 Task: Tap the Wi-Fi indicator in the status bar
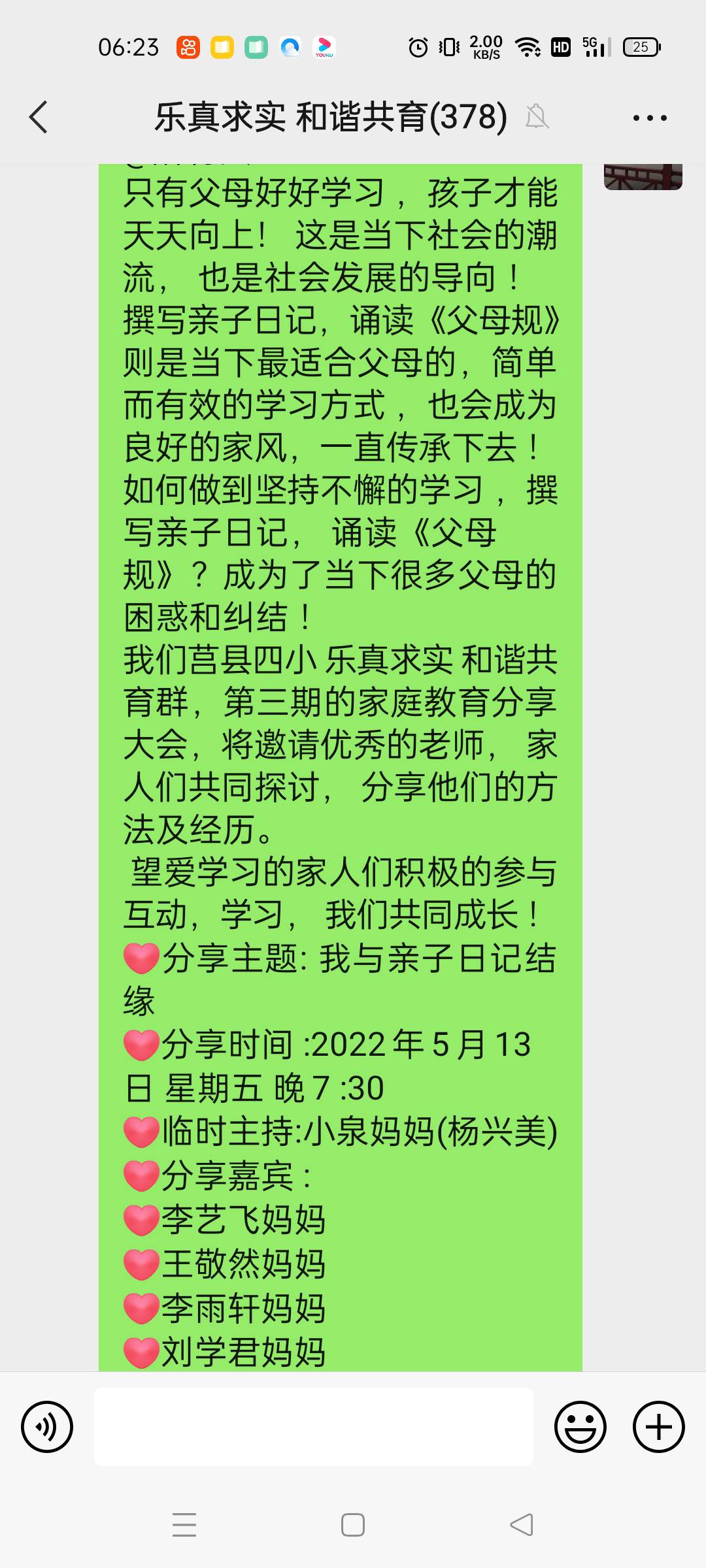pyautogui.click(x=526, y=46)
